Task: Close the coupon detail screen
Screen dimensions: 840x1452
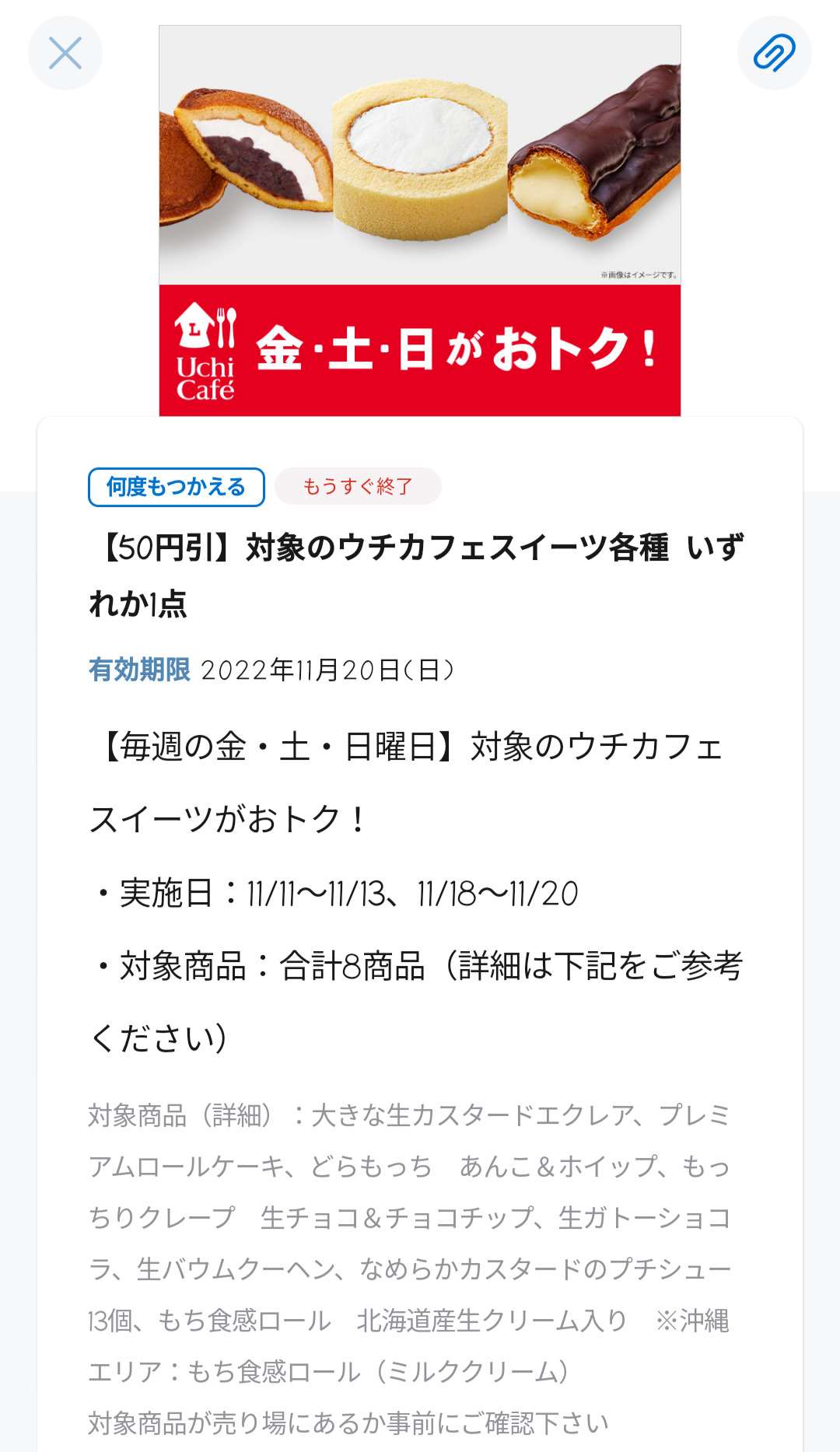Action: [x=65, y=53]
